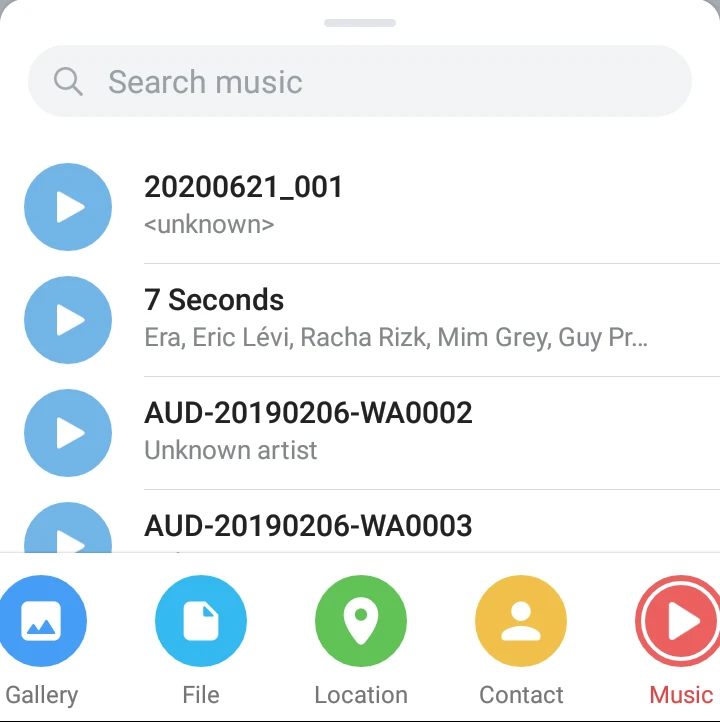720x722 pixels.
Task: Play AUD-20190206-WA0002 audio preview
Action: [68, 433]
